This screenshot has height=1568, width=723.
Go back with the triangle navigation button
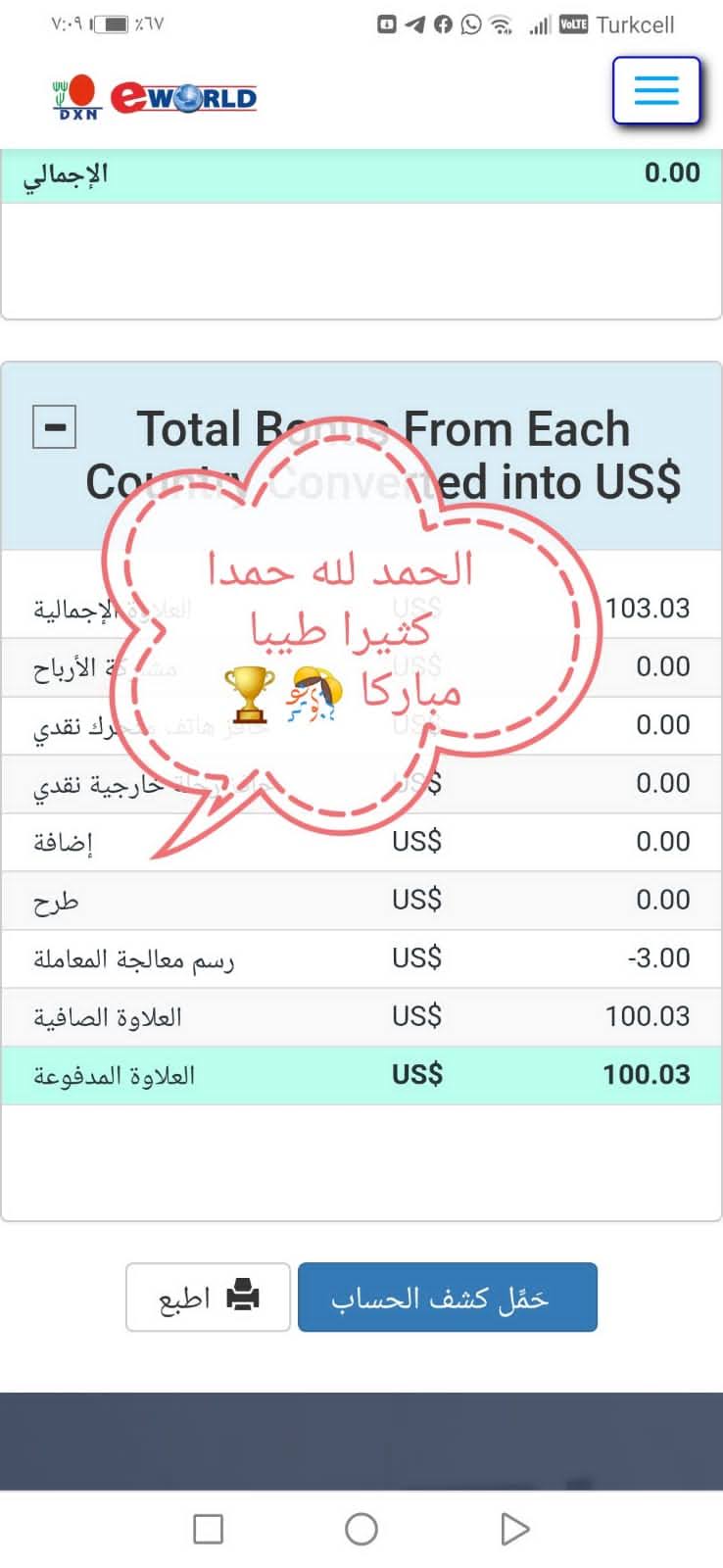514,1529
